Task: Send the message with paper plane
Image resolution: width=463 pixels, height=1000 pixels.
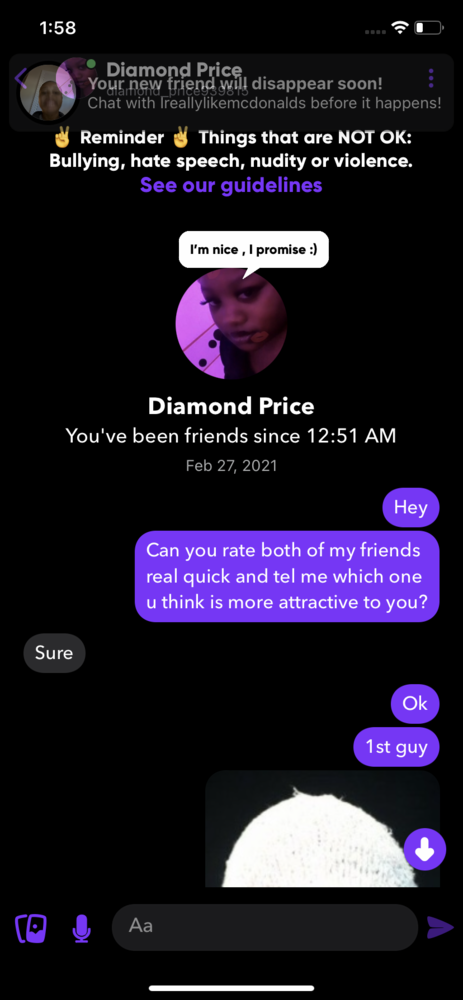Action: tap(439, 927)
